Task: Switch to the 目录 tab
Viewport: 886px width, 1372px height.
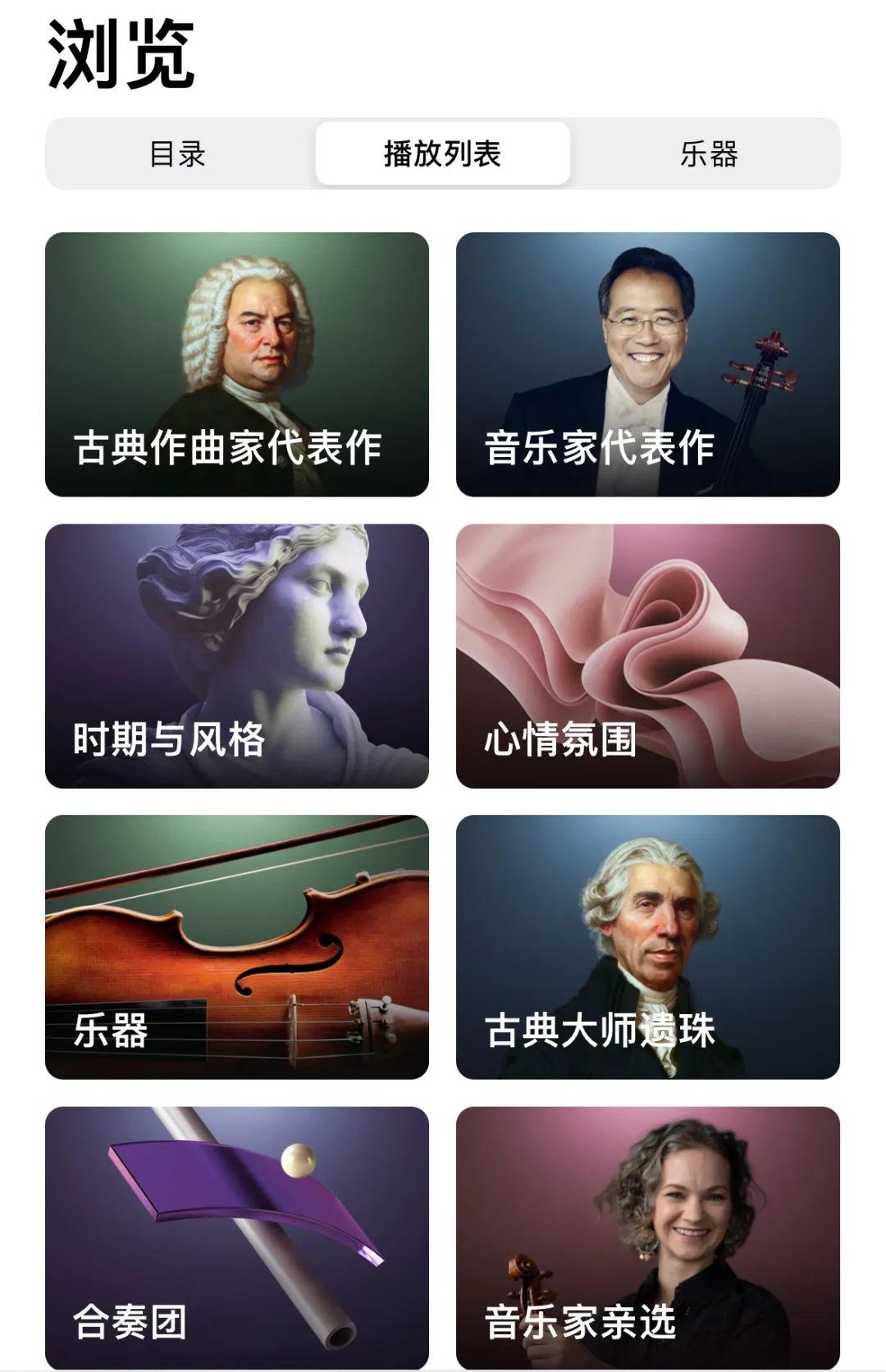Action: point(177,153)
